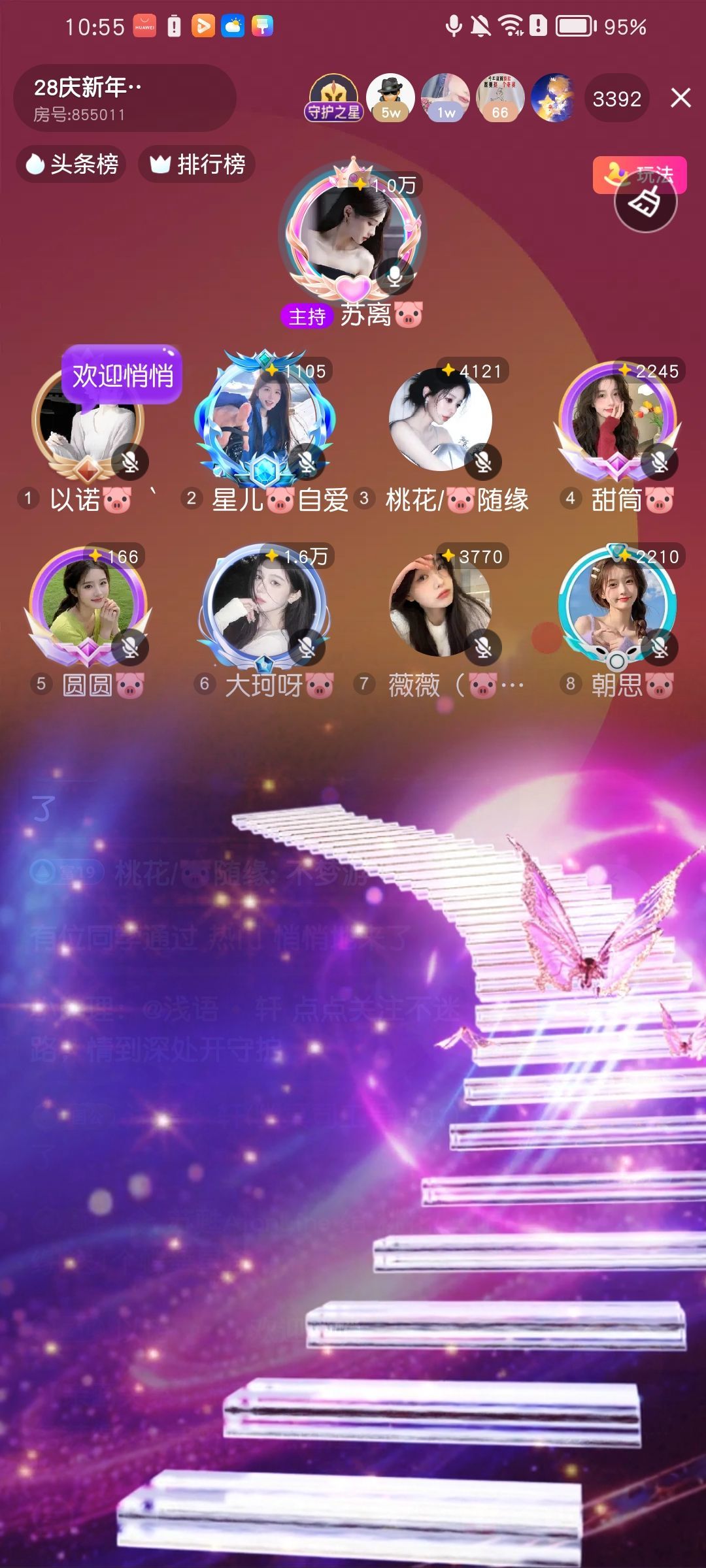The image size is (706, 1568).
Task: Select seat 8 朝思's avatar
Action: [616, 604]
